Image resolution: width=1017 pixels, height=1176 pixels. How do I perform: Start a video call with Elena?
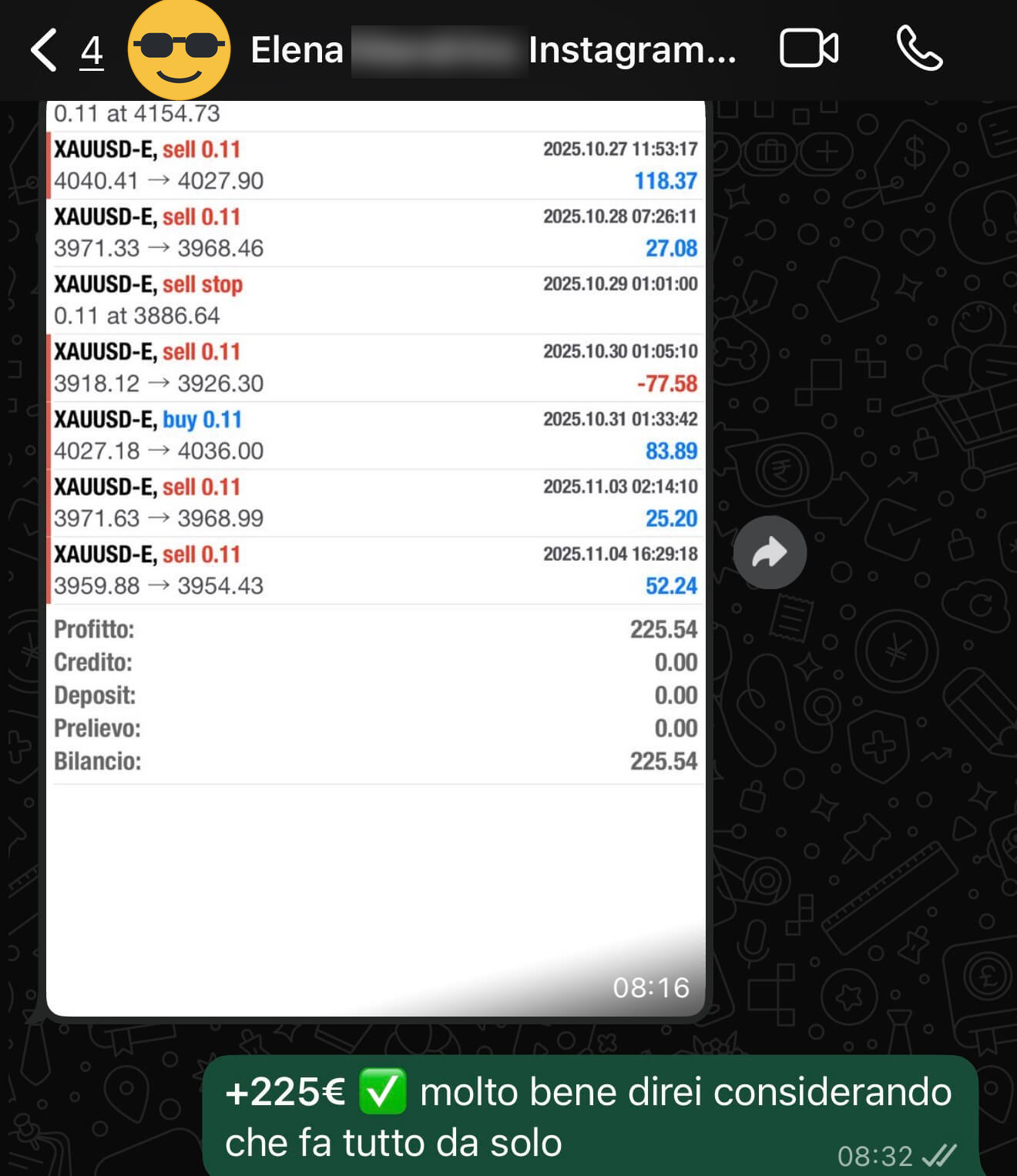809,49
